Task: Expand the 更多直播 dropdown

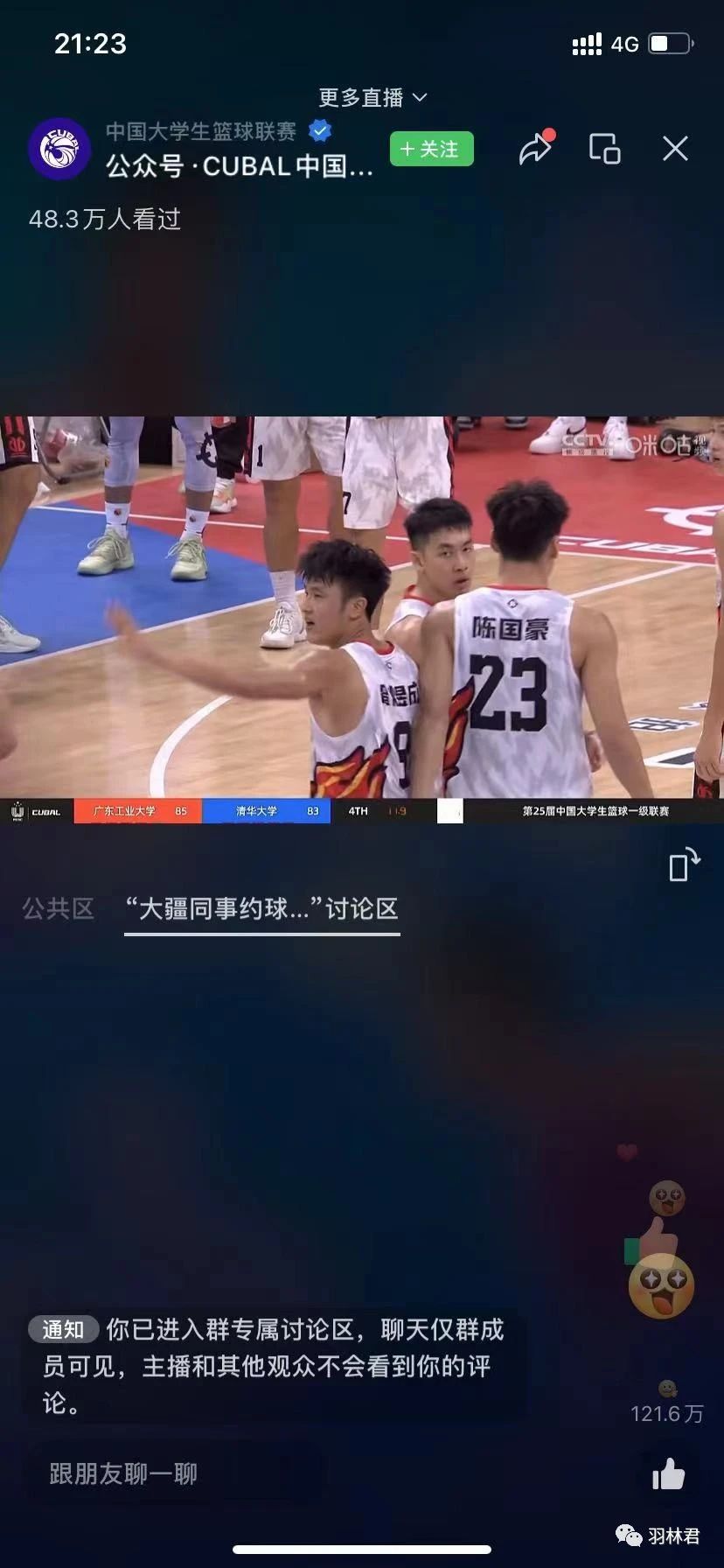Action: click(373, 97)
